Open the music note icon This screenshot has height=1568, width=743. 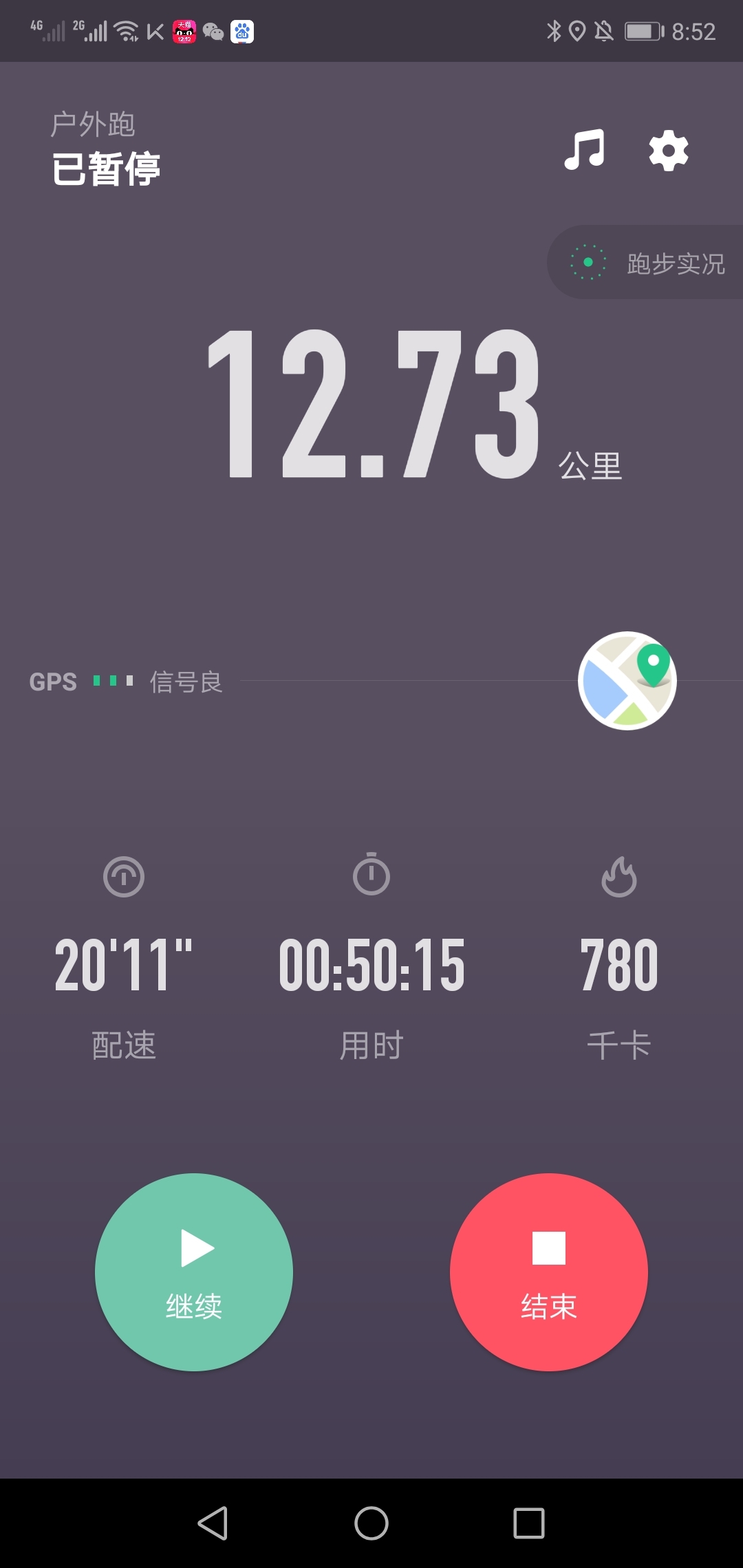584,149
